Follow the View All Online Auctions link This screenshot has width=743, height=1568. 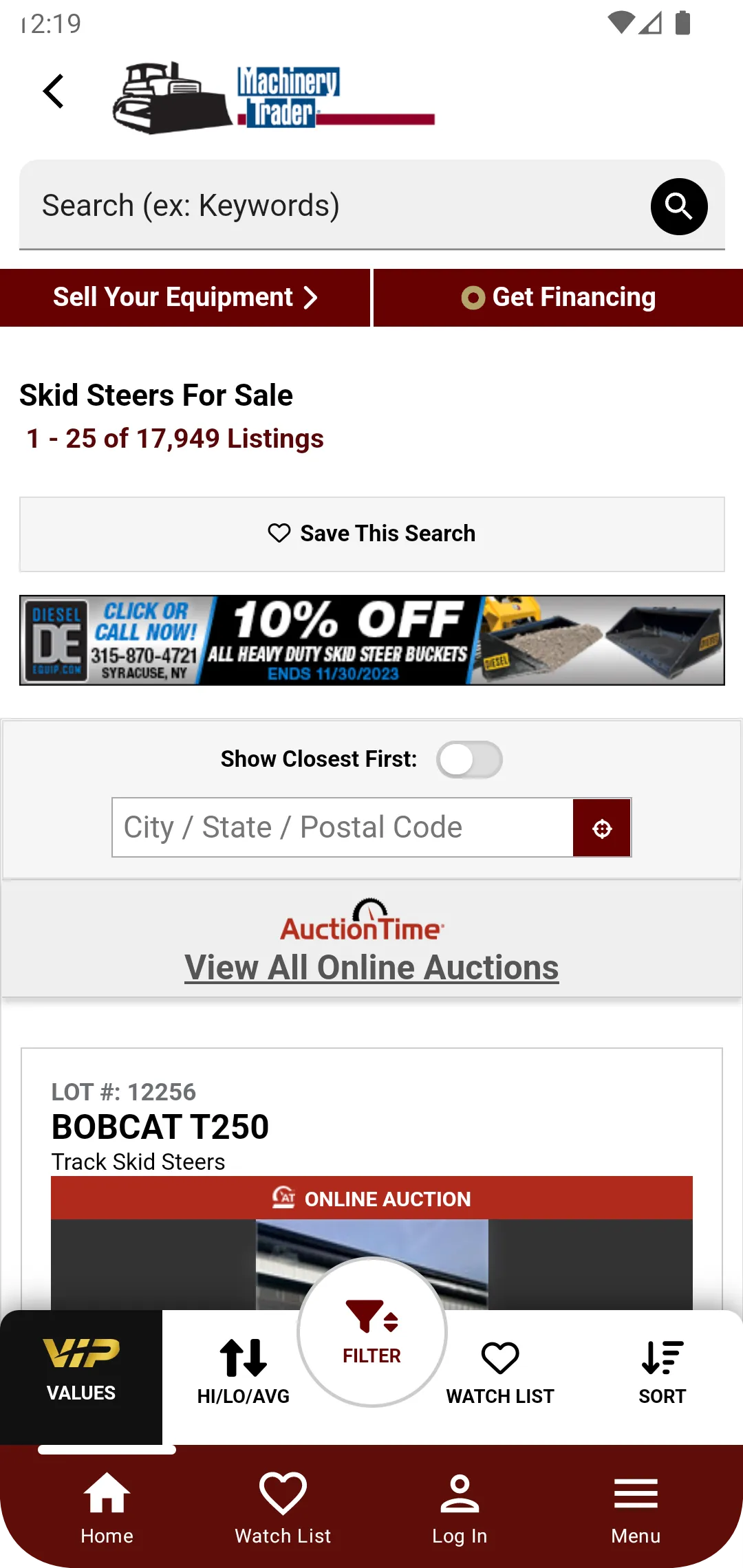pyautogui.click(x=371, y=968)
